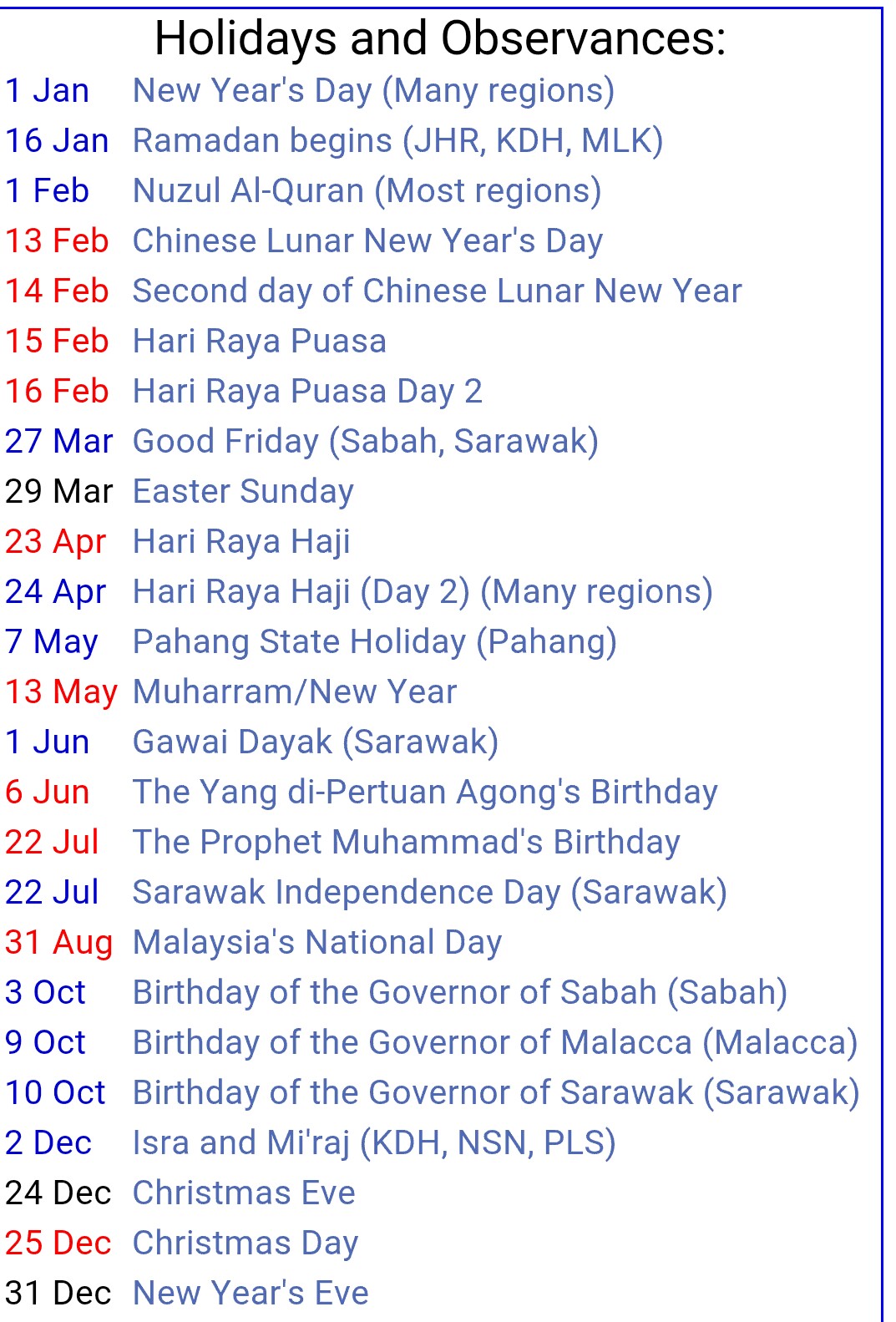
Task: Open The Prophet Muhammad's Birthday link
Action: click(x=406, y=842)
